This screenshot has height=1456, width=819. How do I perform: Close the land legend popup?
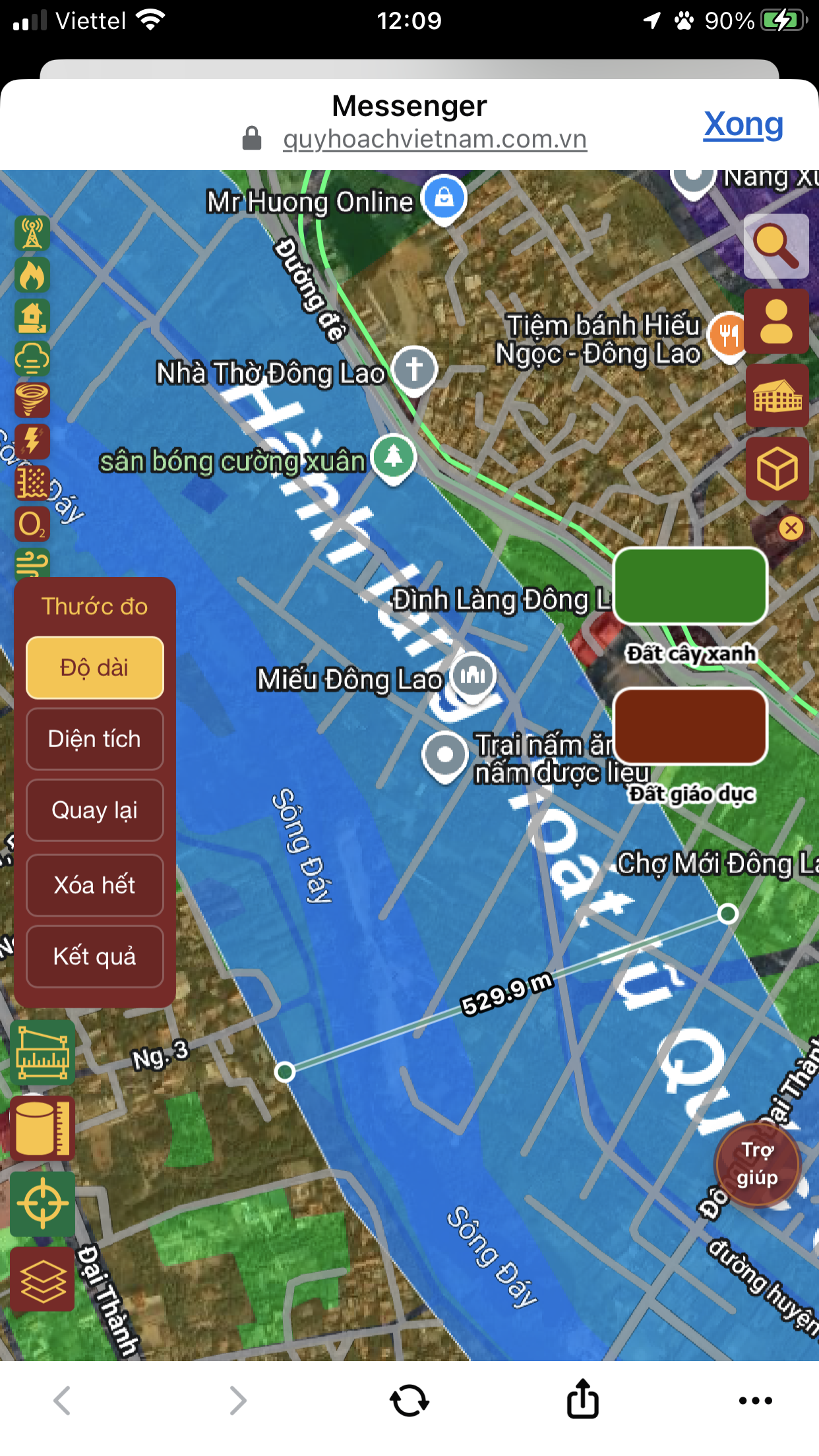[791, 528]
